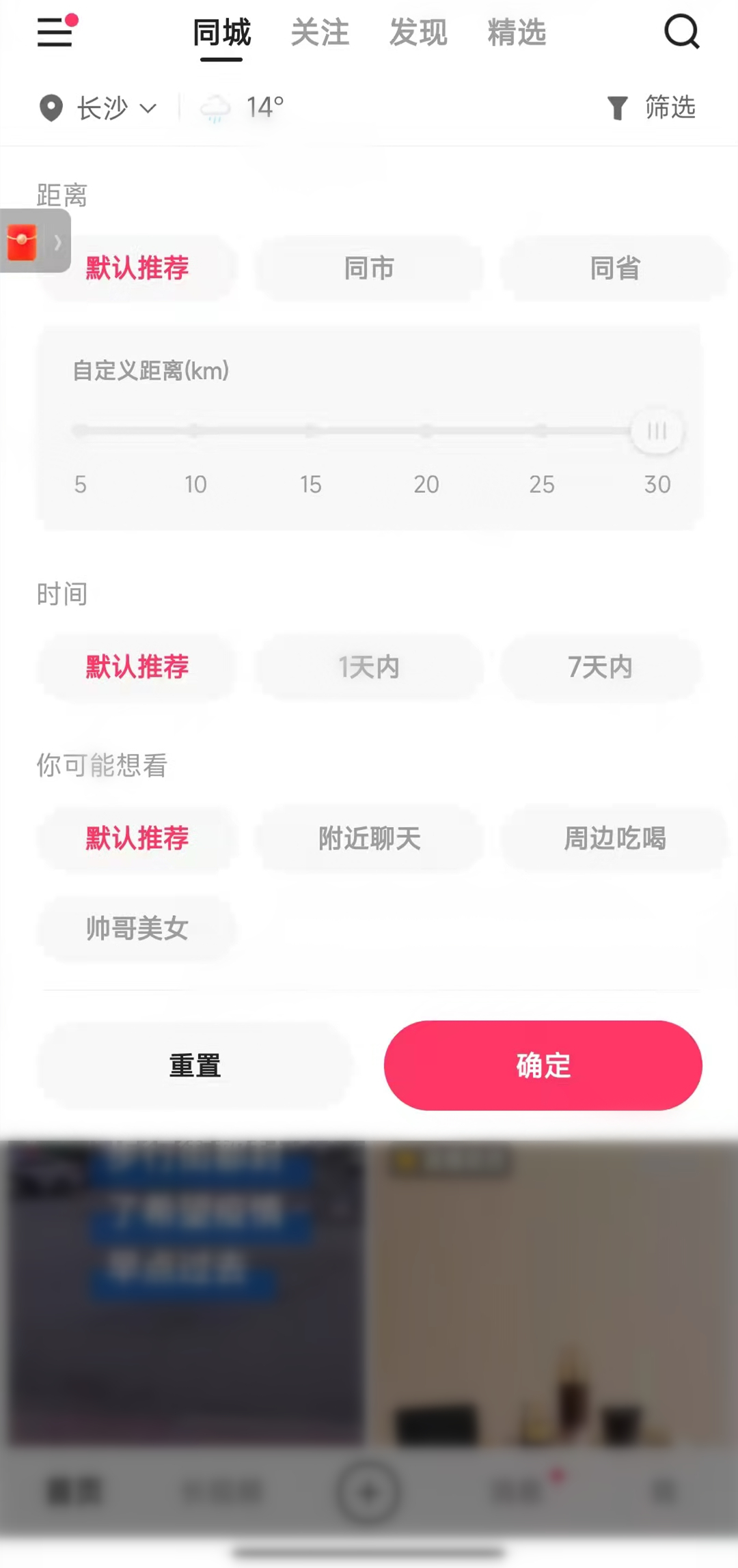Choose 同省 distance option

(x=614, y=268)
